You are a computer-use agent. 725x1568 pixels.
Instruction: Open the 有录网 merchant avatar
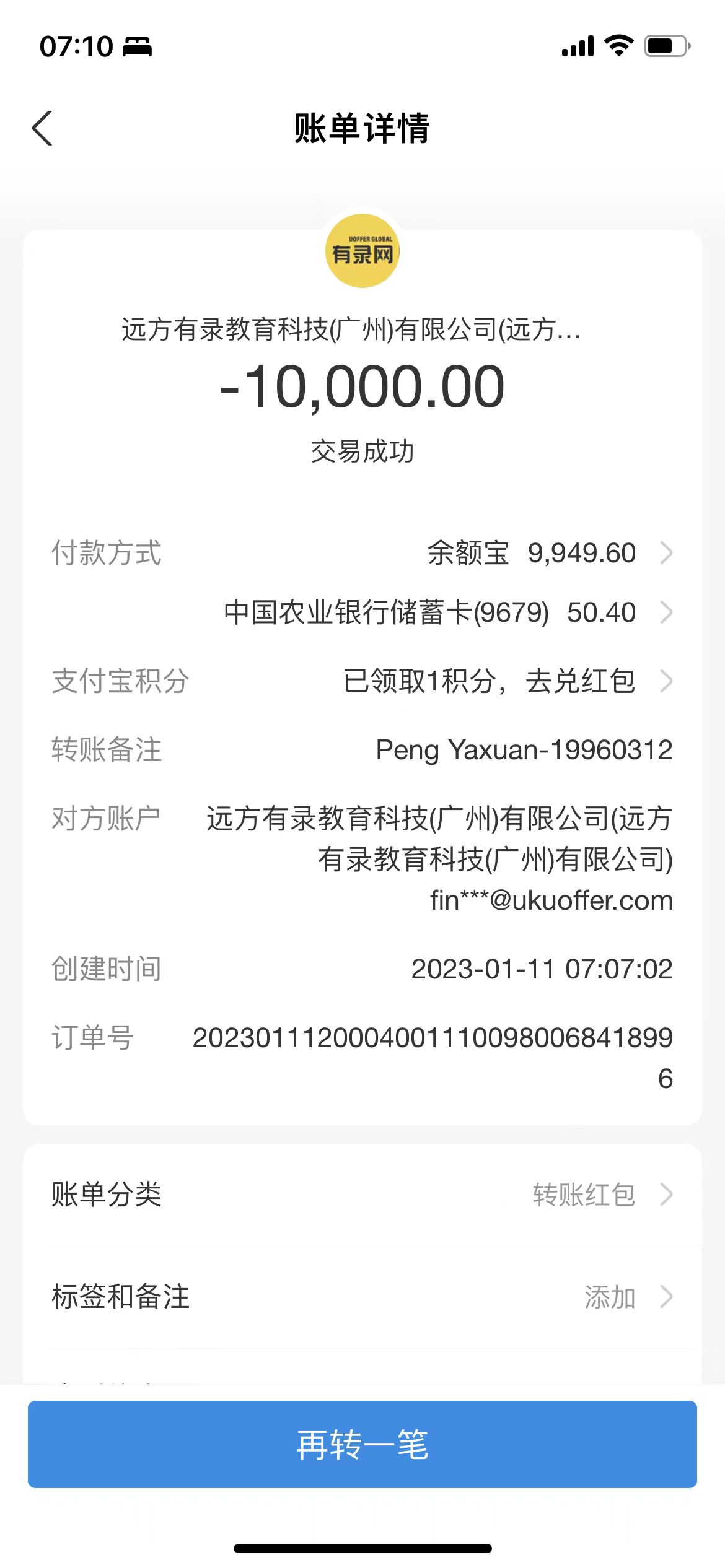[x=362, y=251]
